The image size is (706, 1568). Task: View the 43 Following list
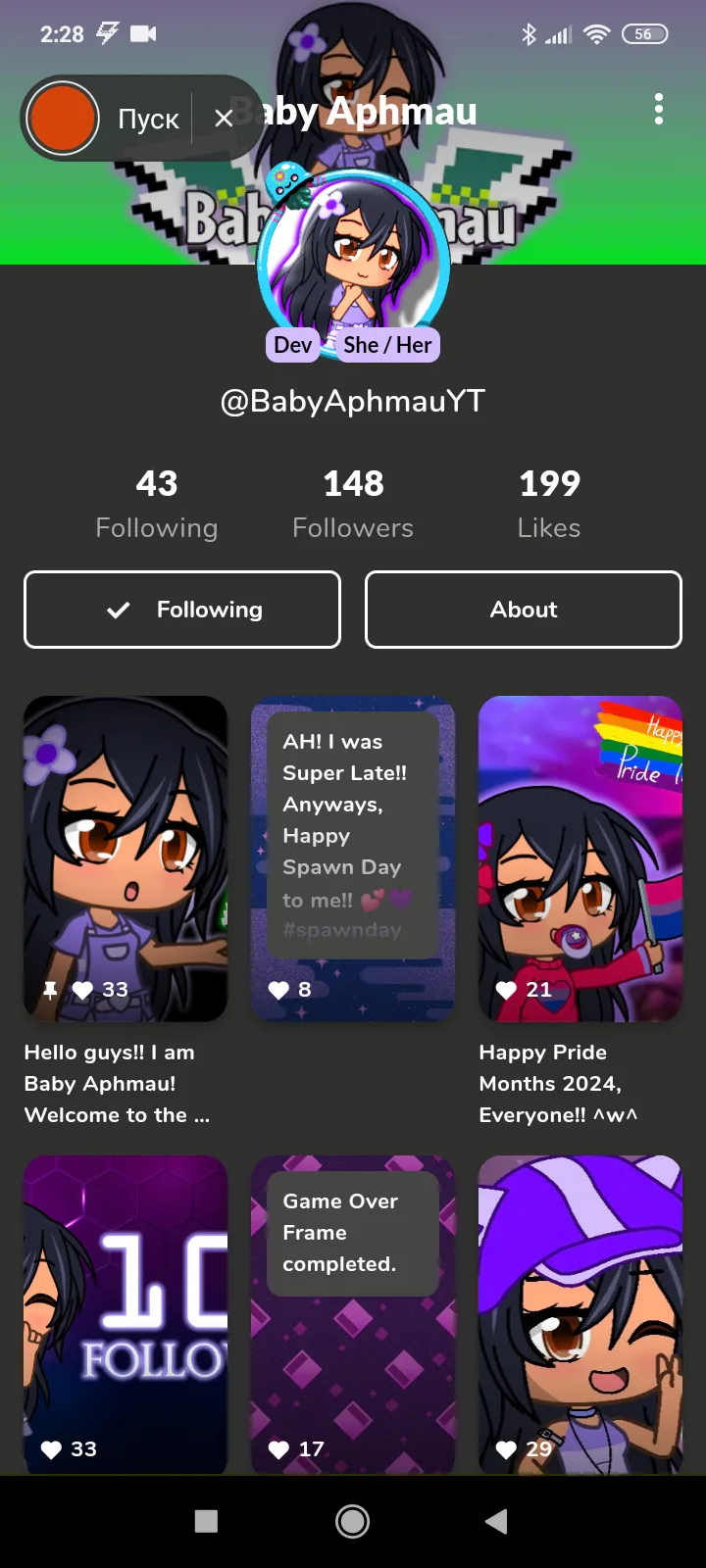[x=157, y=504]
